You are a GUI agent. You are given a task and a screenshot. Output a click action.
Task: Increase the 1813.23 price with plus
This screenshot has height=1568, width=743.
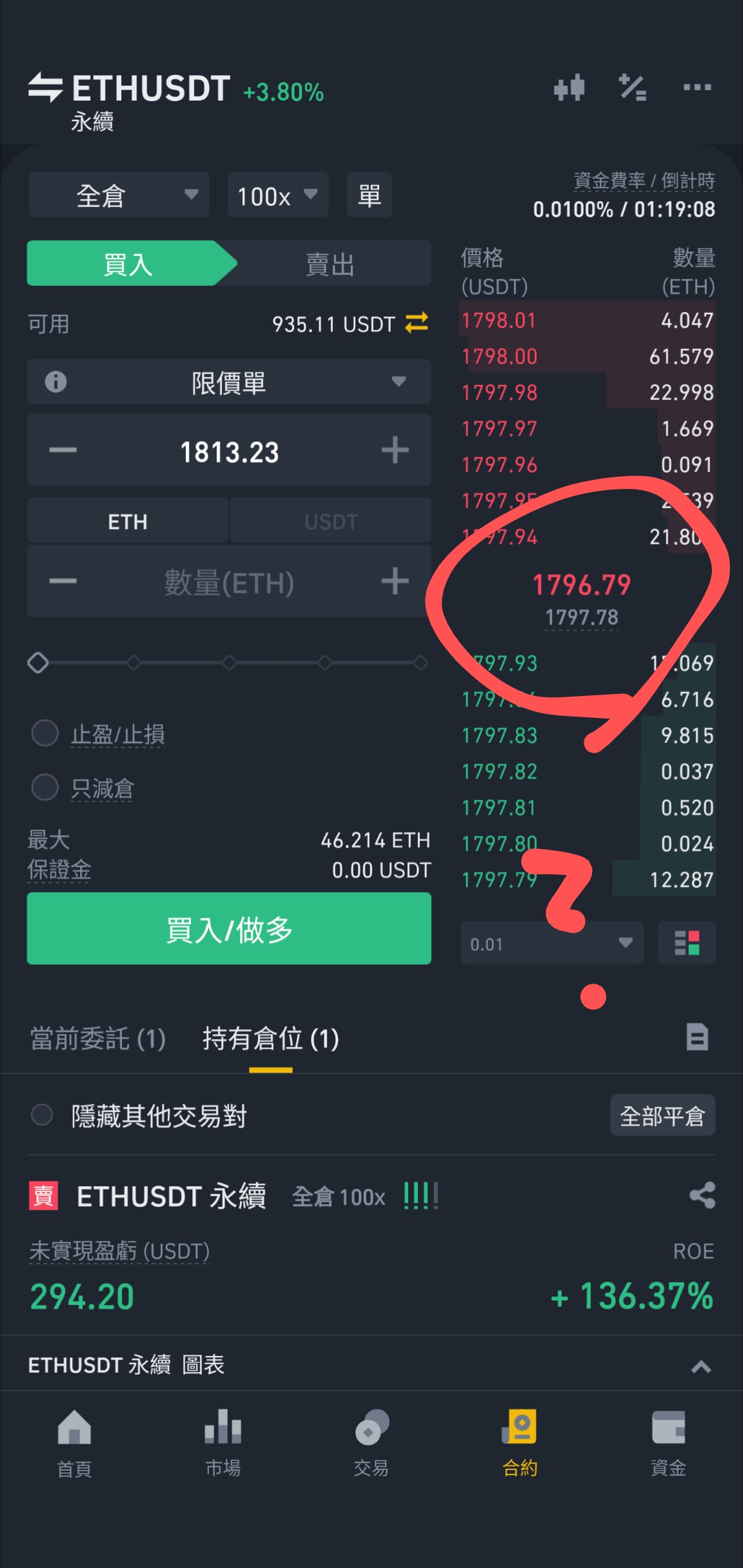click(395, 450)
